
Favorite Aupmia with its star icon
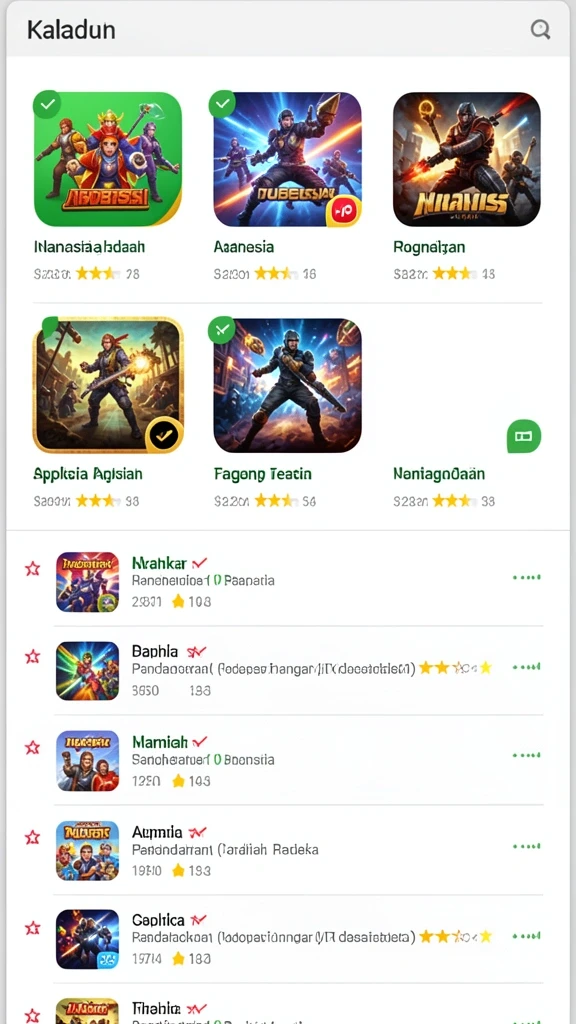pos(32,837)
